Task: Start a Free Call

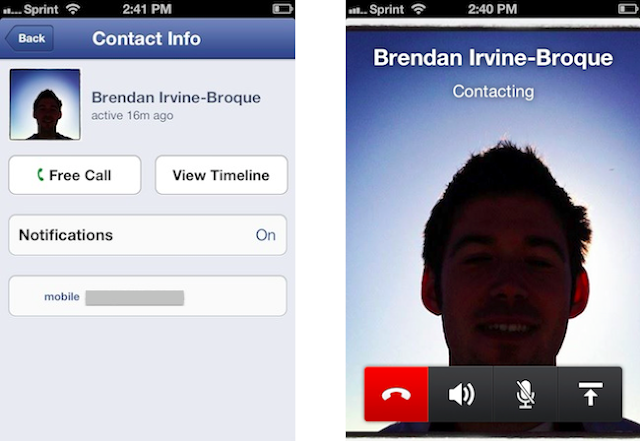Action: 75,175
